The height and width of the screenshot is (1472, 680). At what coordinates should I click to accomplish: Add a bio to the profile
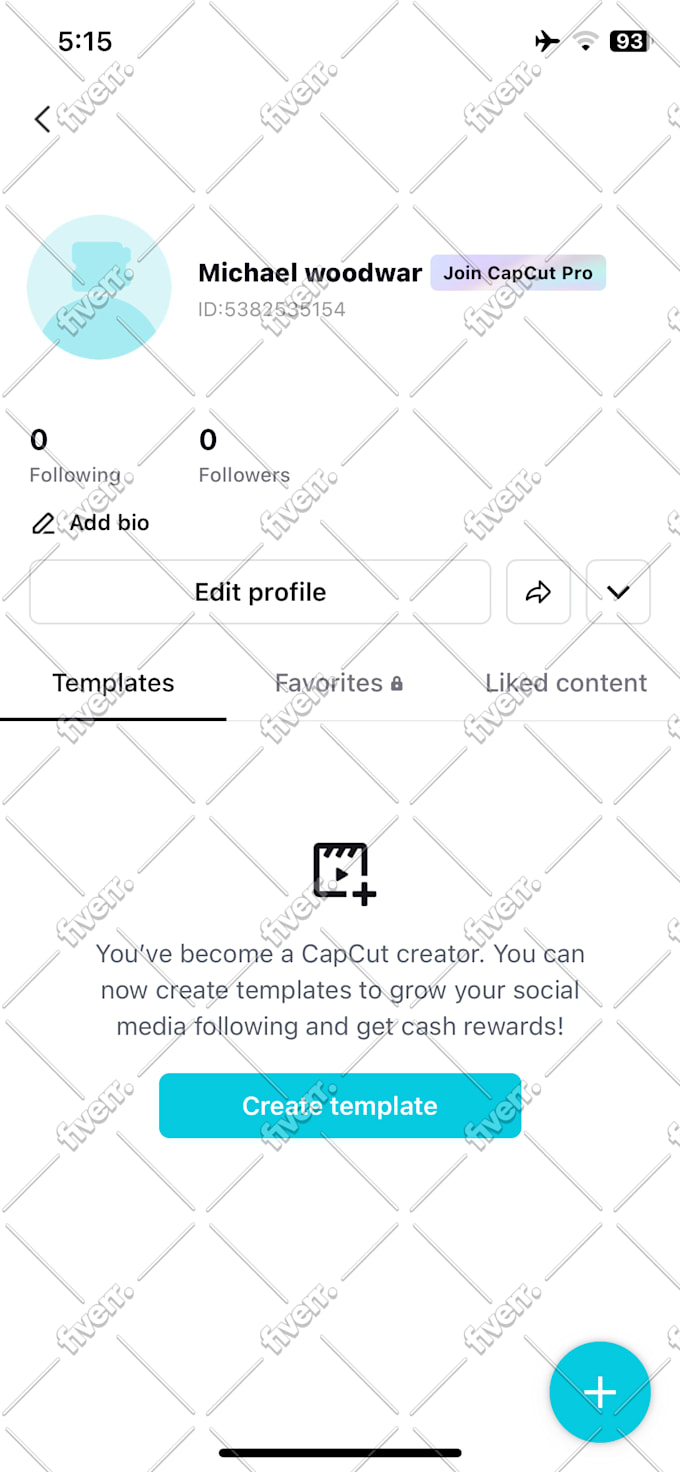coord(91,523)
